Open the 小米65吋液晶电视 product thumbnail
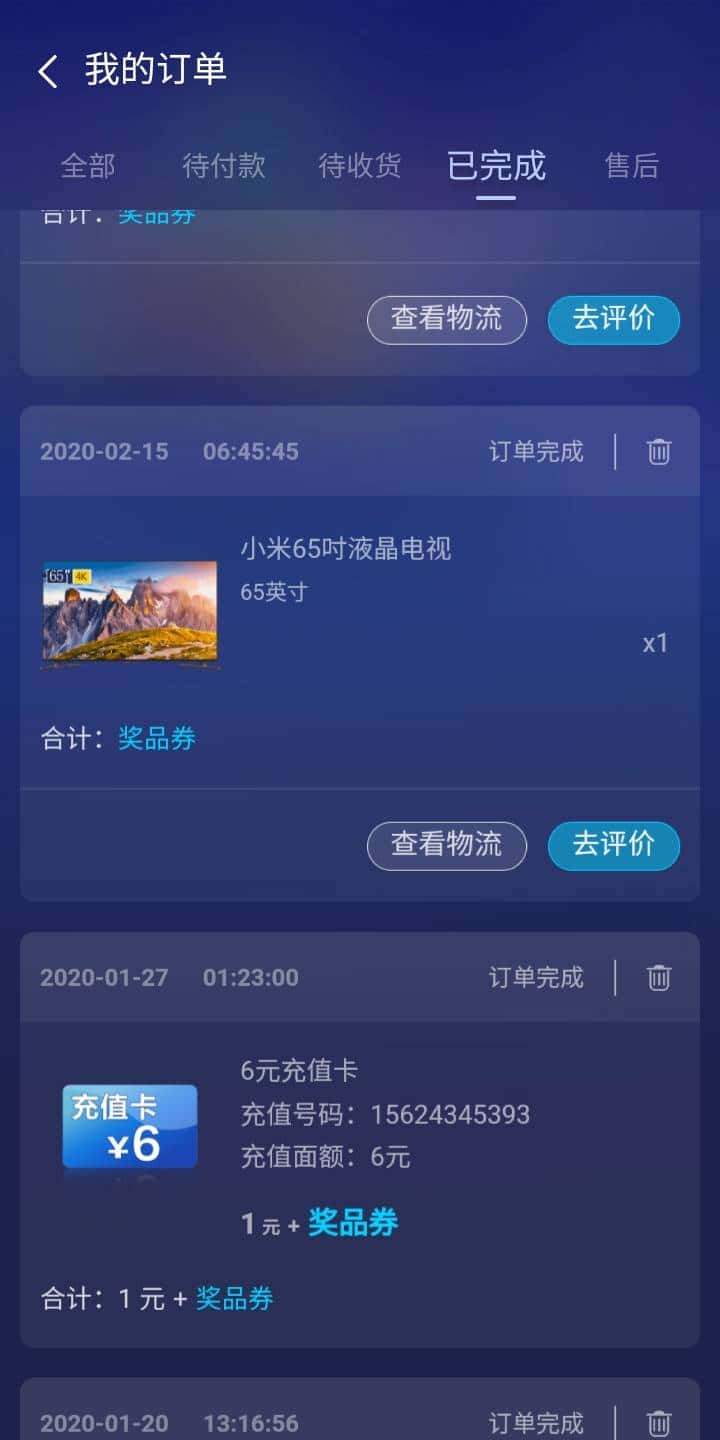Viewport: 720px width, 1440px height. (x=129, y=614)
